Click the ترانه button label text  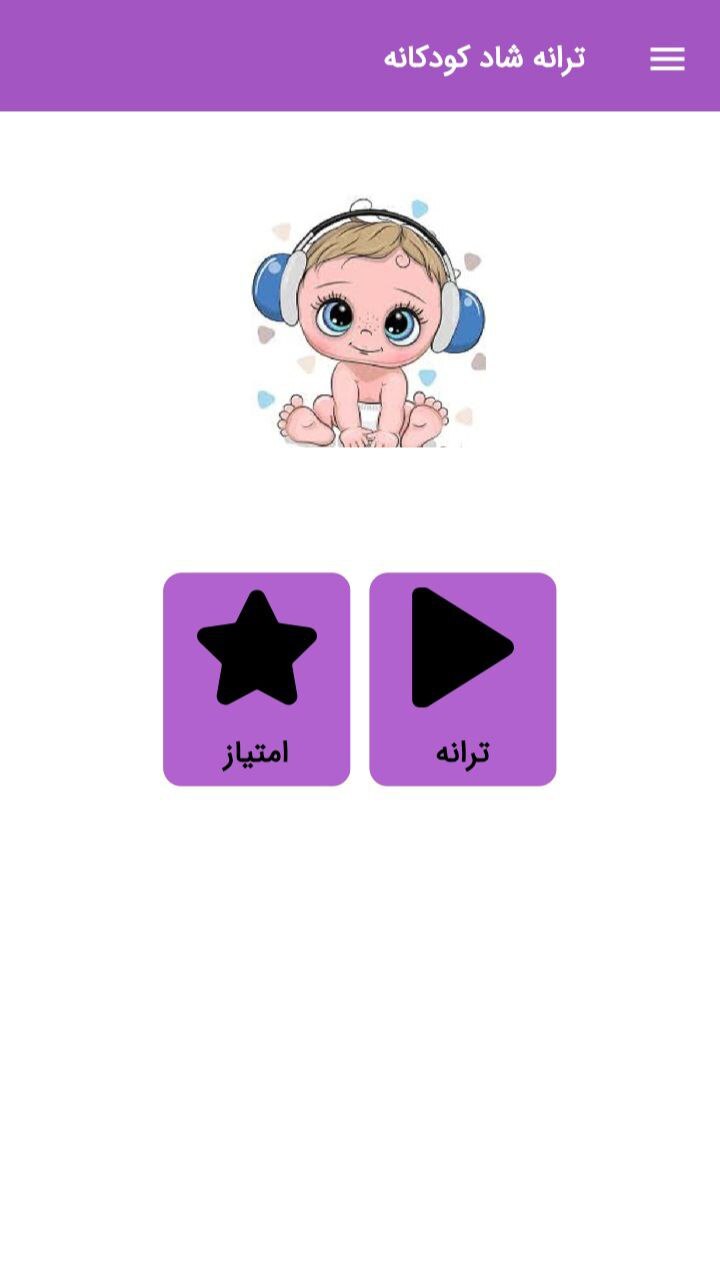[x=462, y=752]
